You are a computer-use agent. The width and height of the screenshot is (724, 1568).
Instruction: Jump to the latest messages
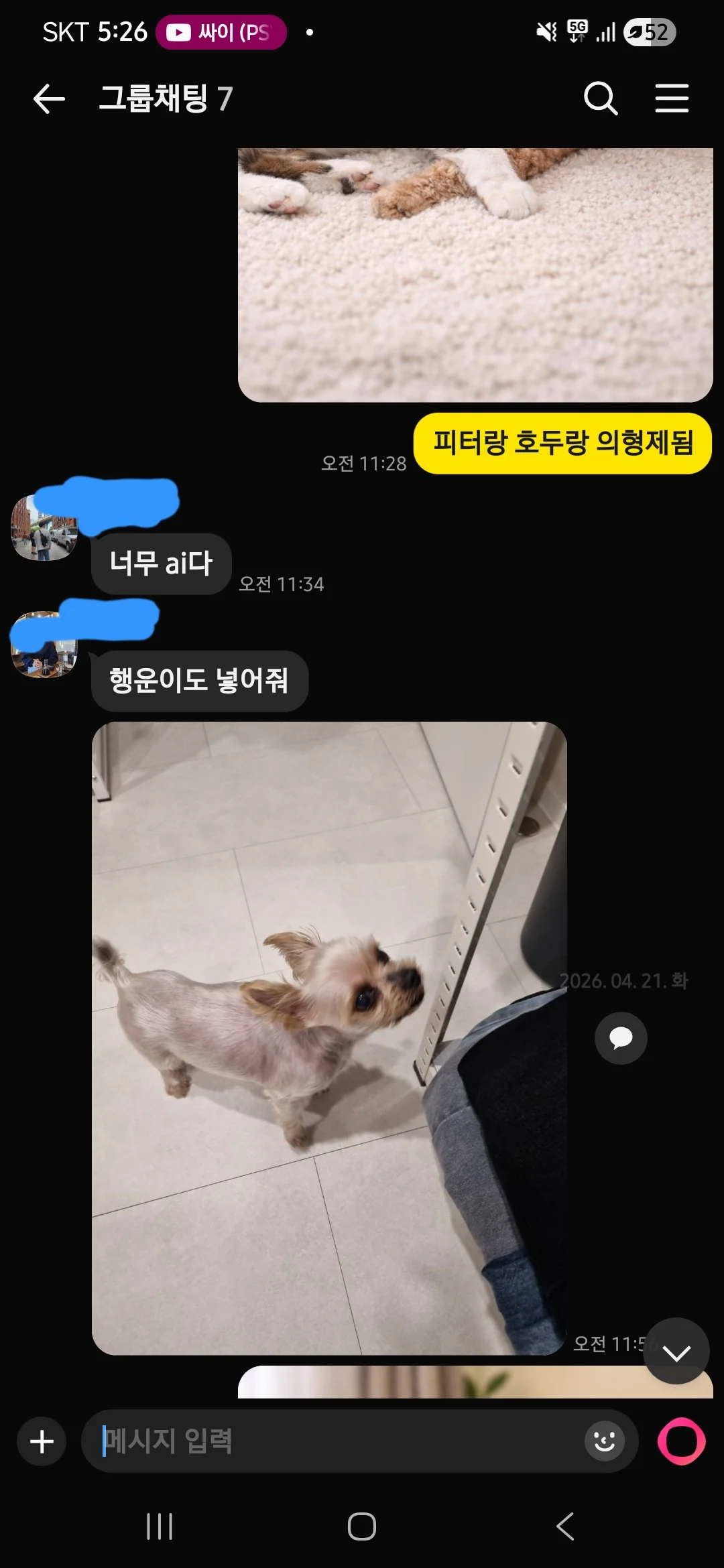tap(676, 1352)
